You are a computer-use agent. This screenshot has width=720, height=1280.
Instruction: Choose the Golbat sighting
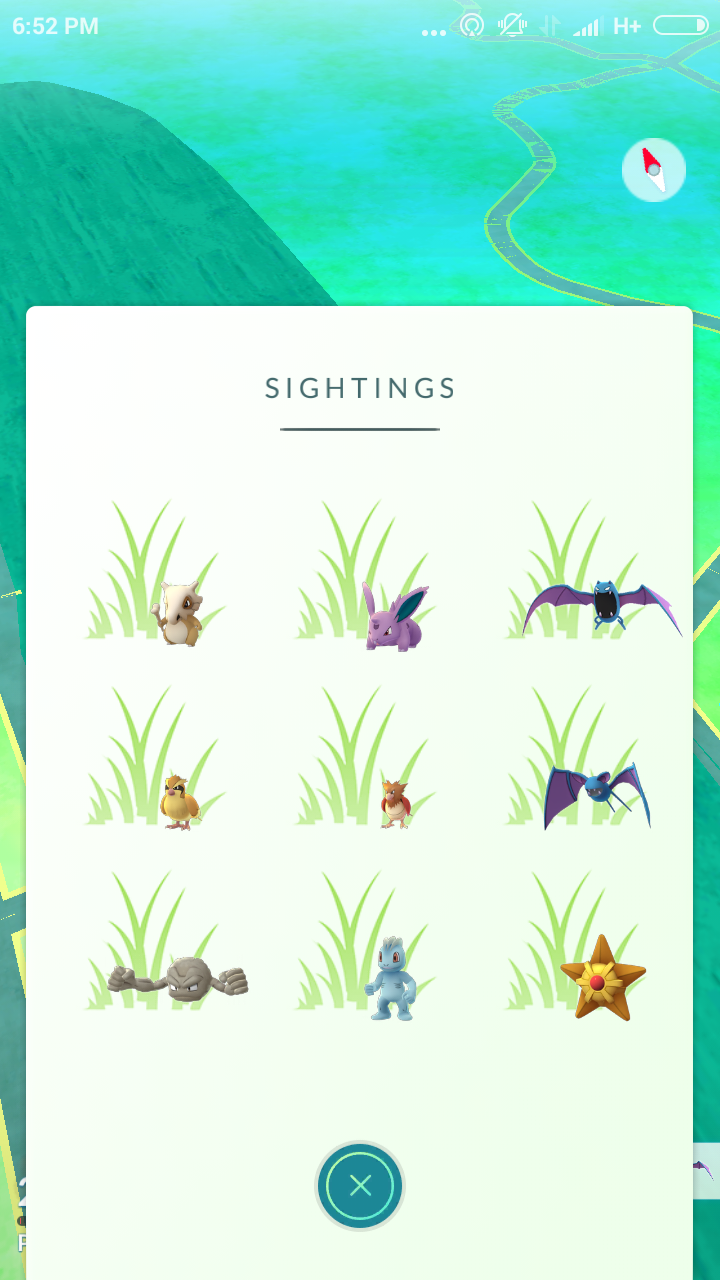[x=603, y=606]
